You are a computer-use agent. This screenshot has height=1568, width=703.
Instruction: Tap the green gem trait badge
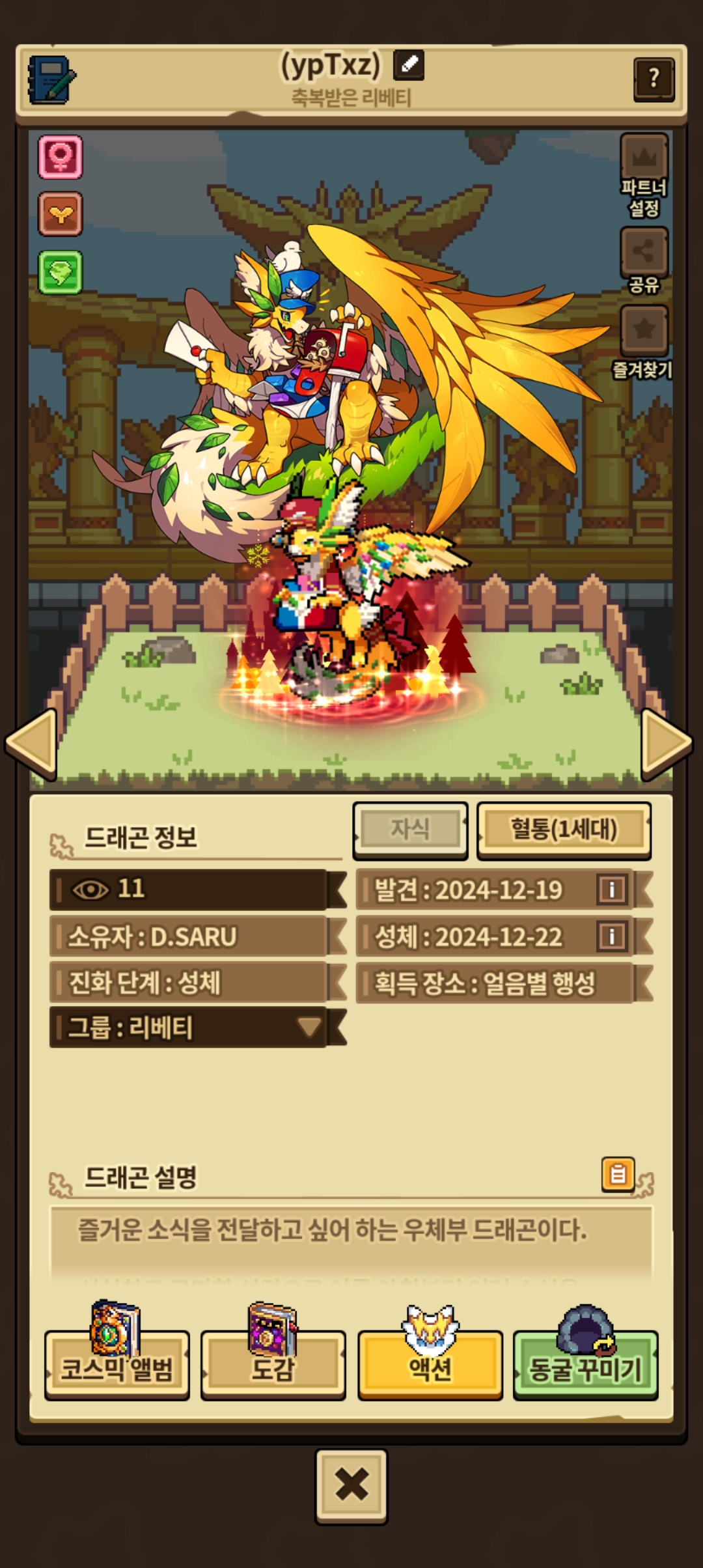click(x=61, y=272)
